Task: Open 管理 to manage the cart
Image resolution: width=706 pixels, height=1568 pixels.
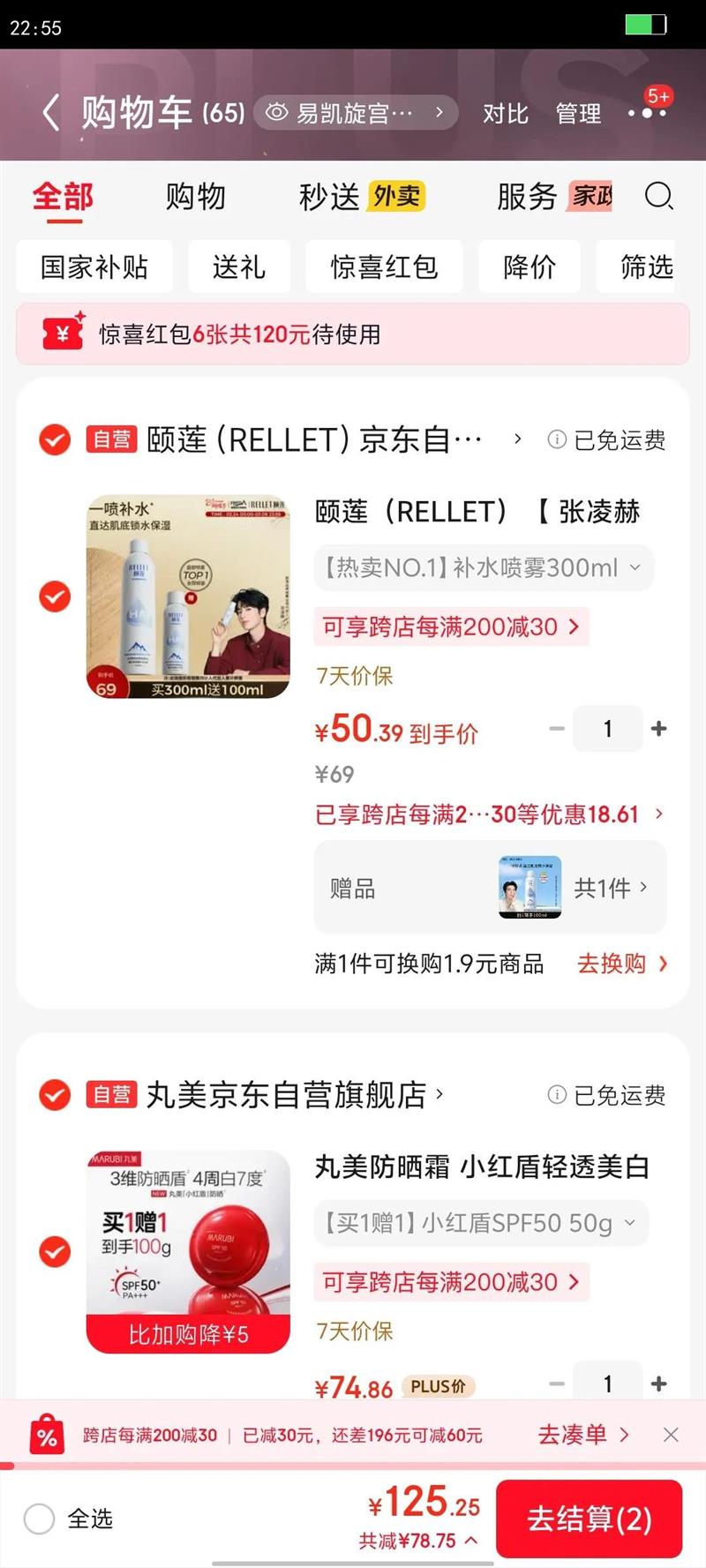Action: tap(578, 114)
